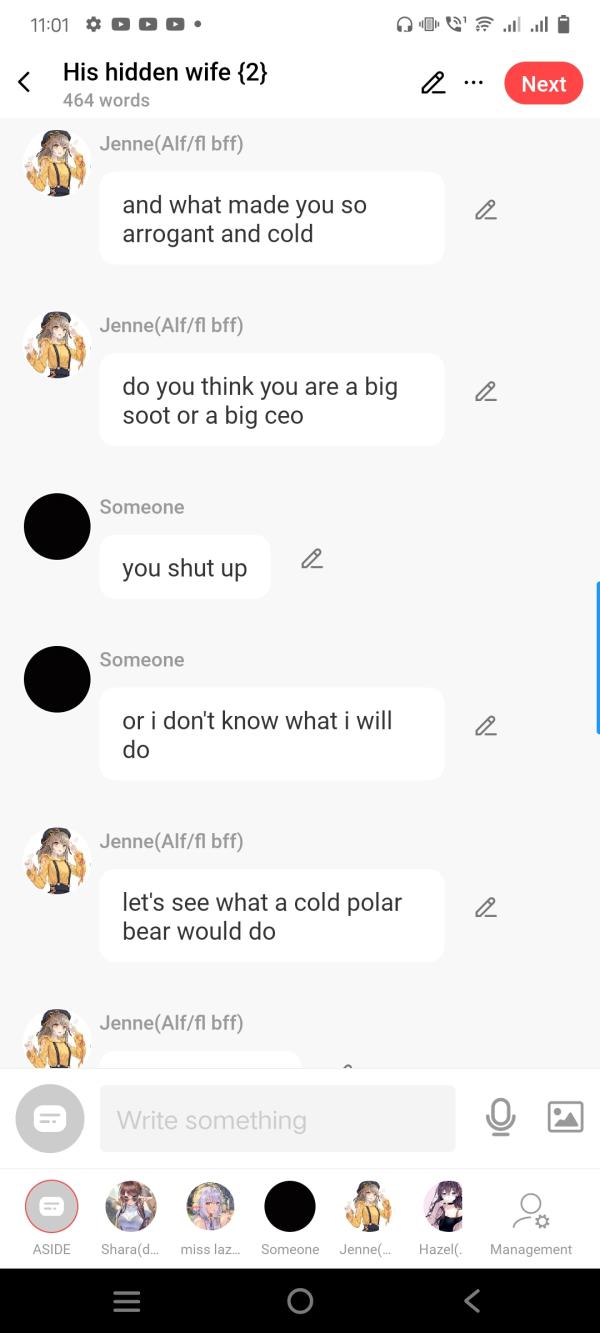Insert an image into the story
Screen dimensions: 600x1333
coord(565,1117)
